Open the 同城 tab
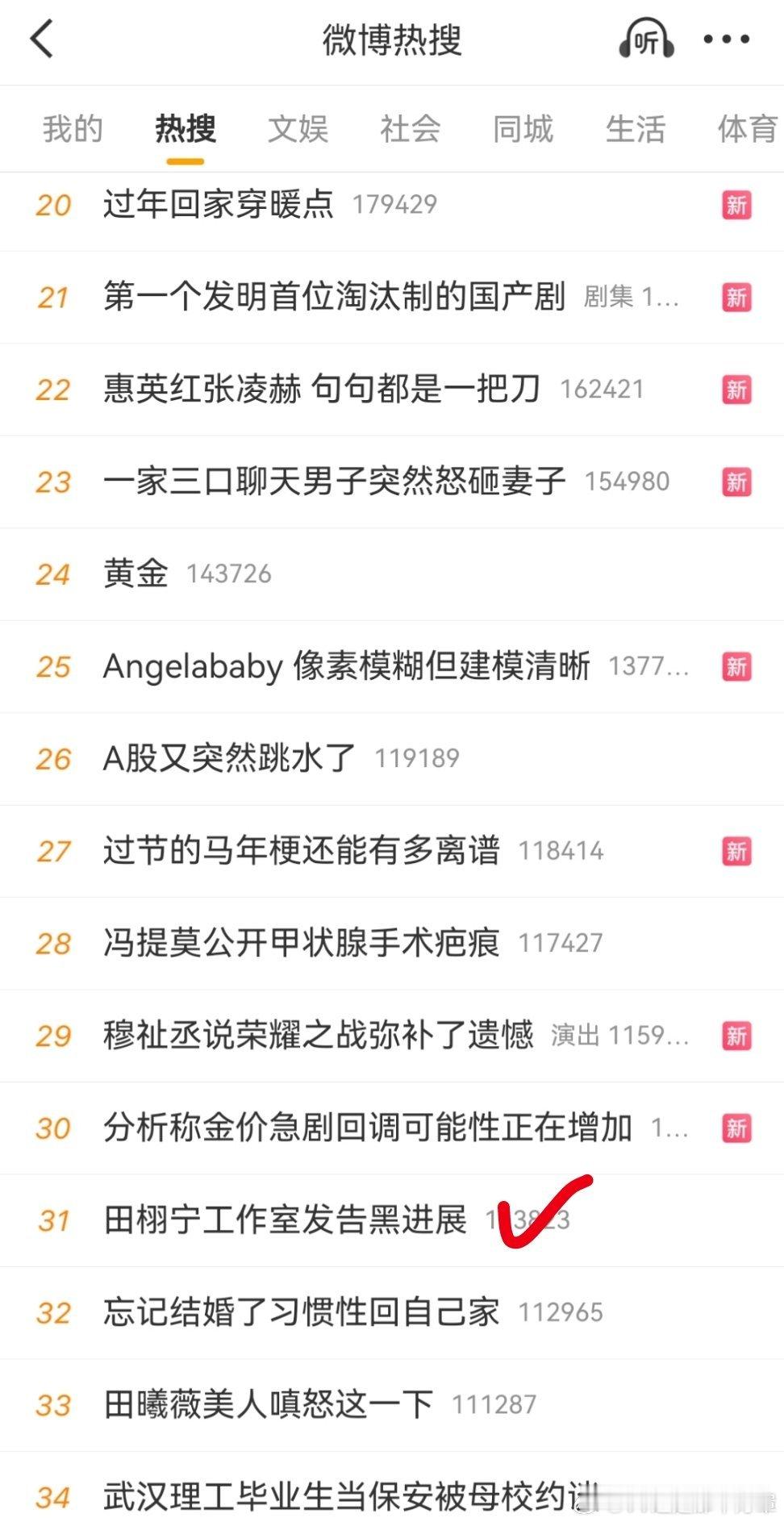This screenshot has width=784, height=1522. pos(523,129)
